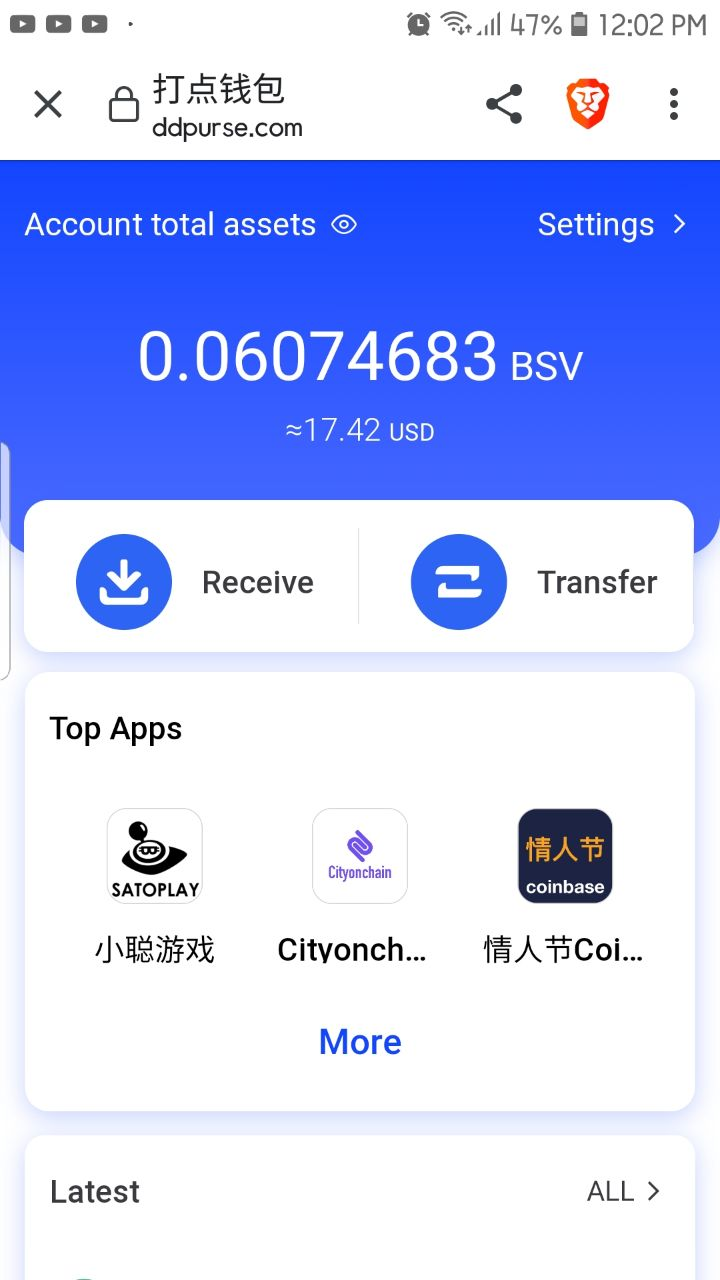Open the browser overflow menu

[673, 104]
